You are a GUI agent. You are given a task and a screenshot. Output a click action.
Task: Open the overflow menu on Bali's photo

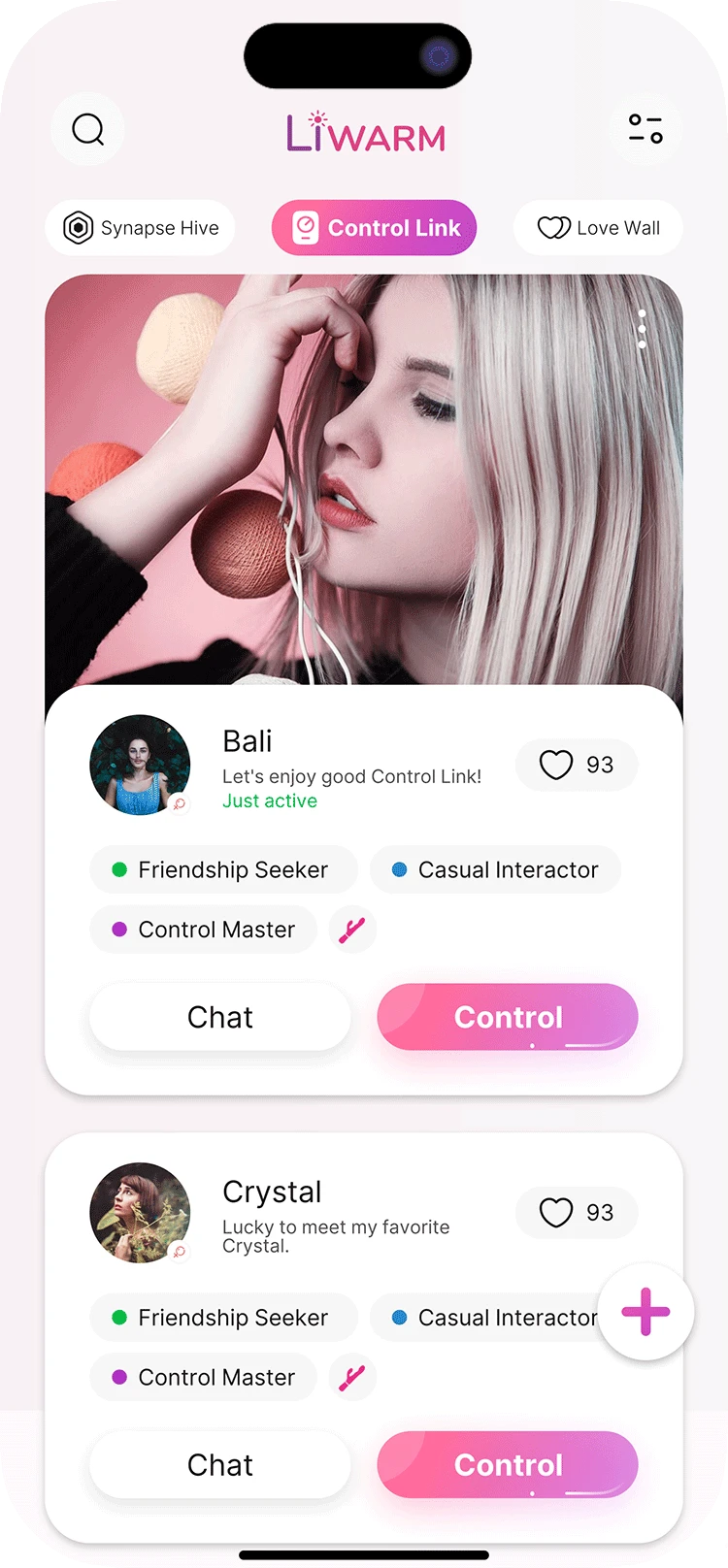(x=642, y=329)
